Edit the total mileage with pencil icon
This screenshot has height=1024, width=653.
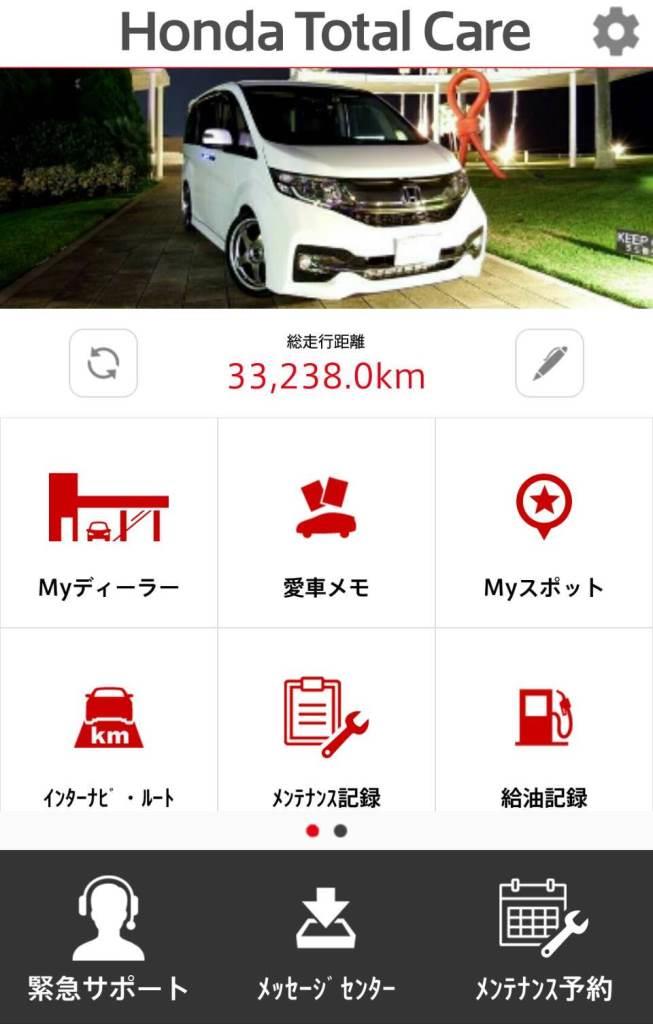(x=549, y=363)
